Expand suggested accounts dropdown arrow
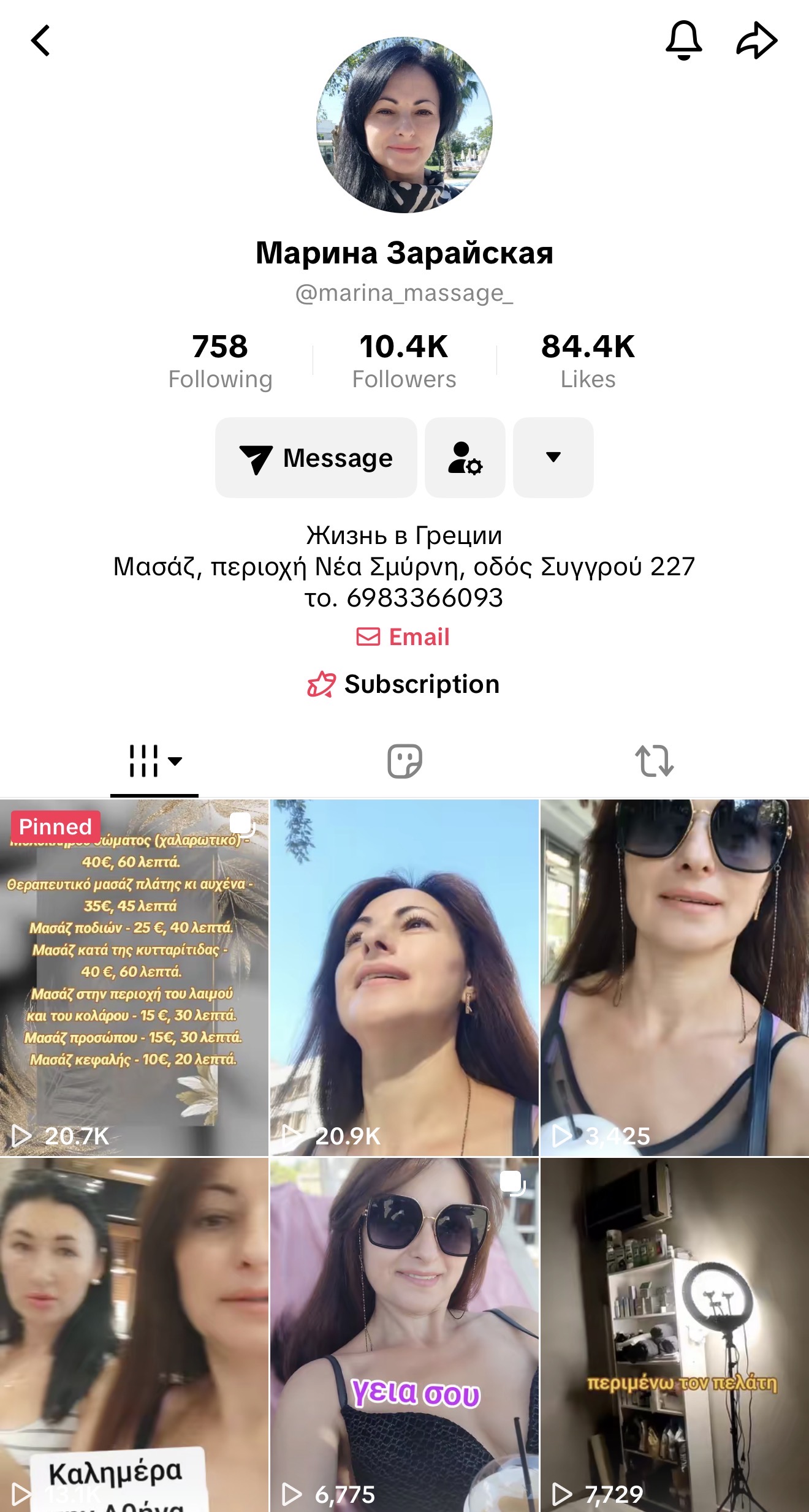 (553, 458)
